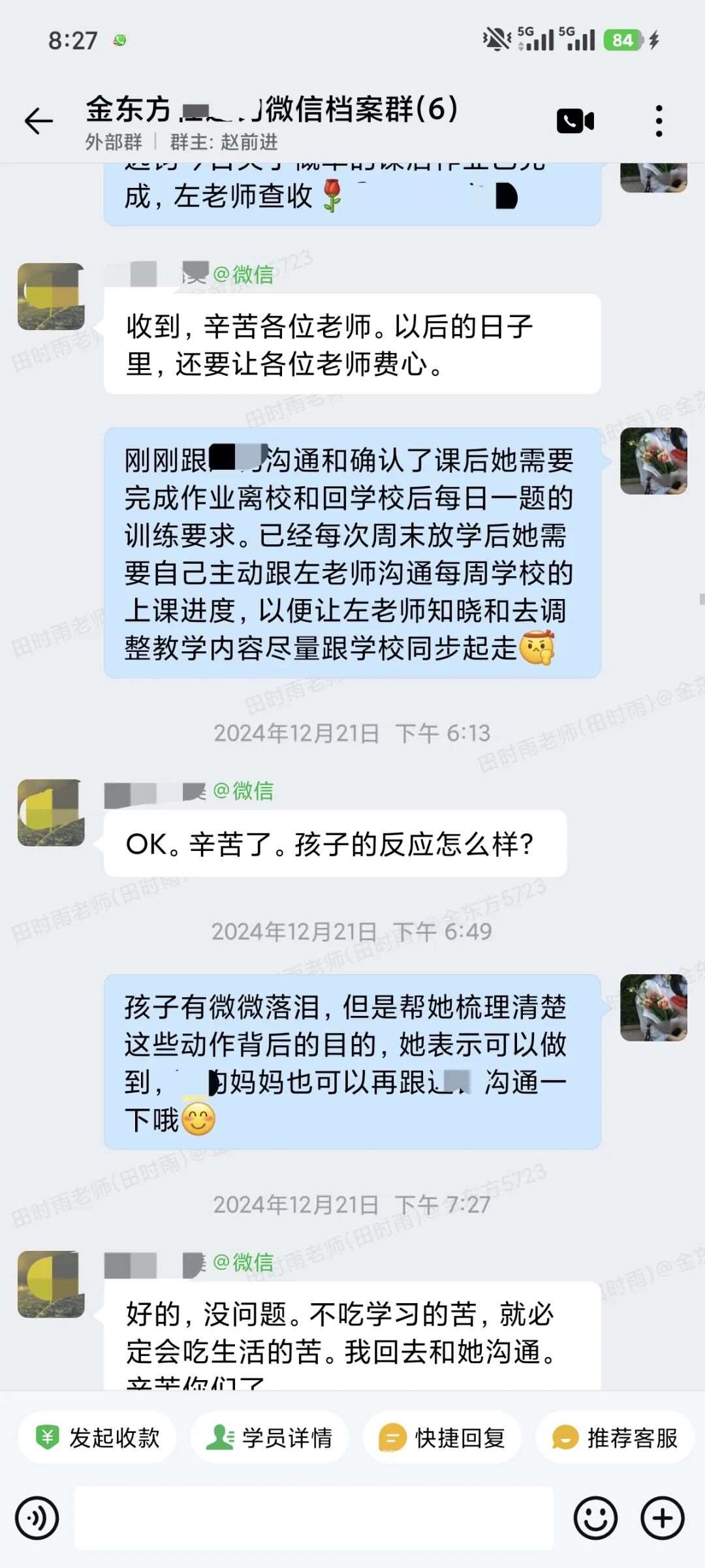This screenshot has width=705, height=1568.
Task: Open teacher avatar beside 孩子有微微落泪 message
Action: click(x=653, y=1007)
